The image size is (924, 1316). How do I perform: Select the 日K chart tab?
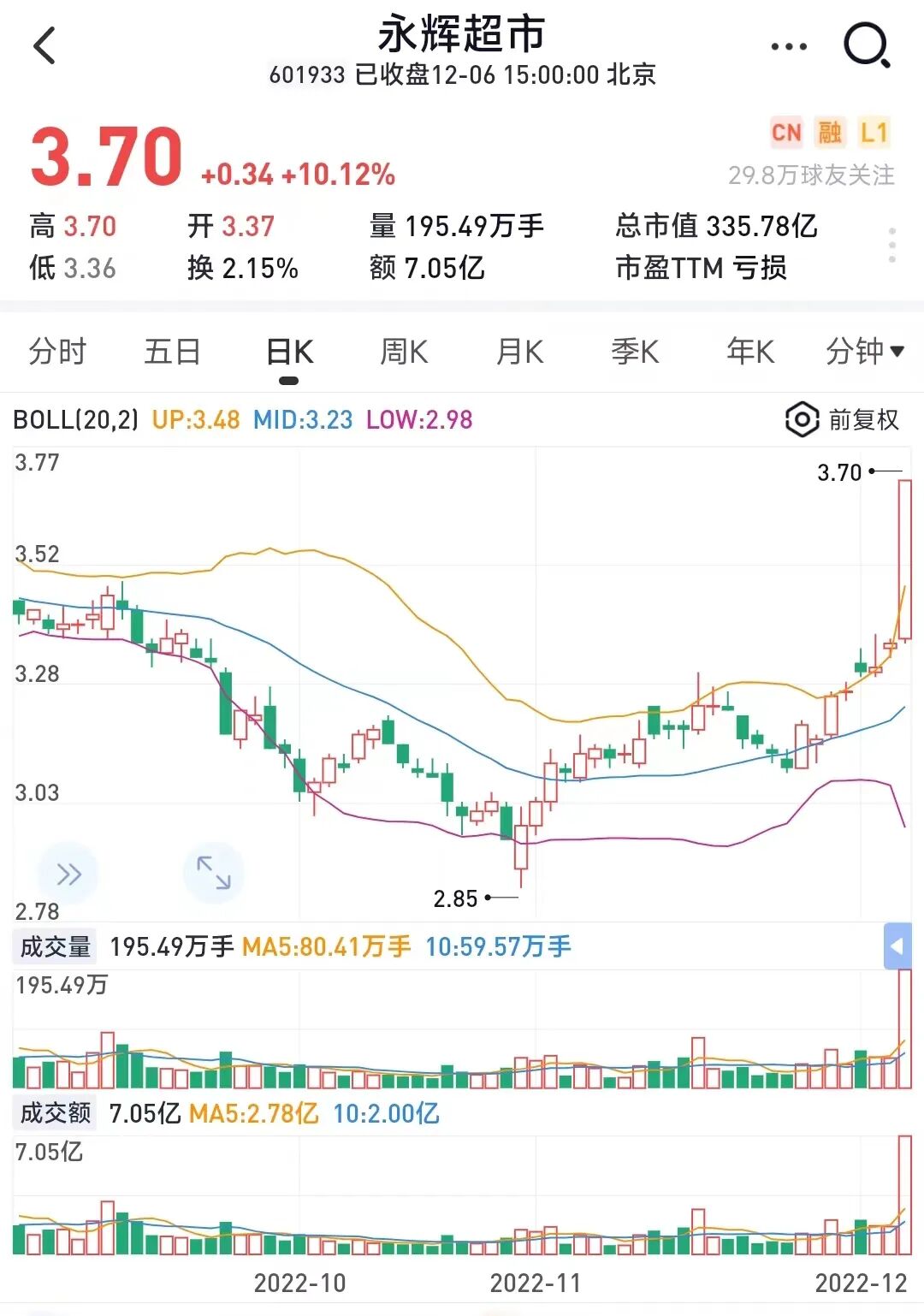(289, 352)
